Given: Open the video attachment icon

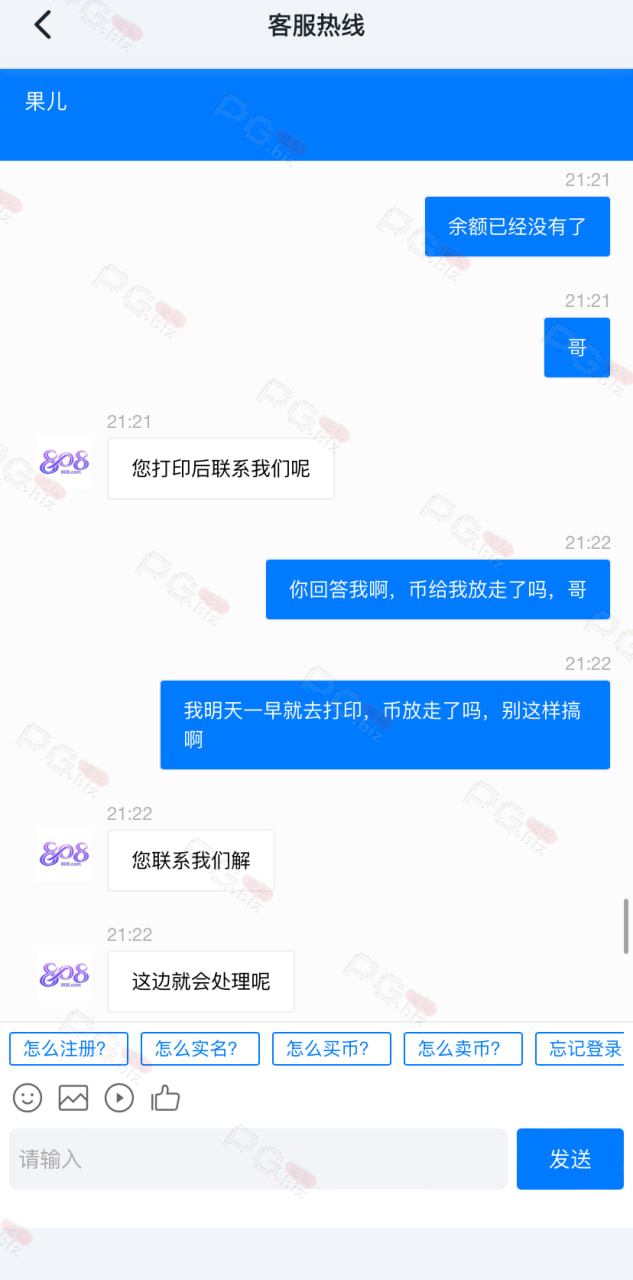Looking at the screenshot, I should [119, 1098].
